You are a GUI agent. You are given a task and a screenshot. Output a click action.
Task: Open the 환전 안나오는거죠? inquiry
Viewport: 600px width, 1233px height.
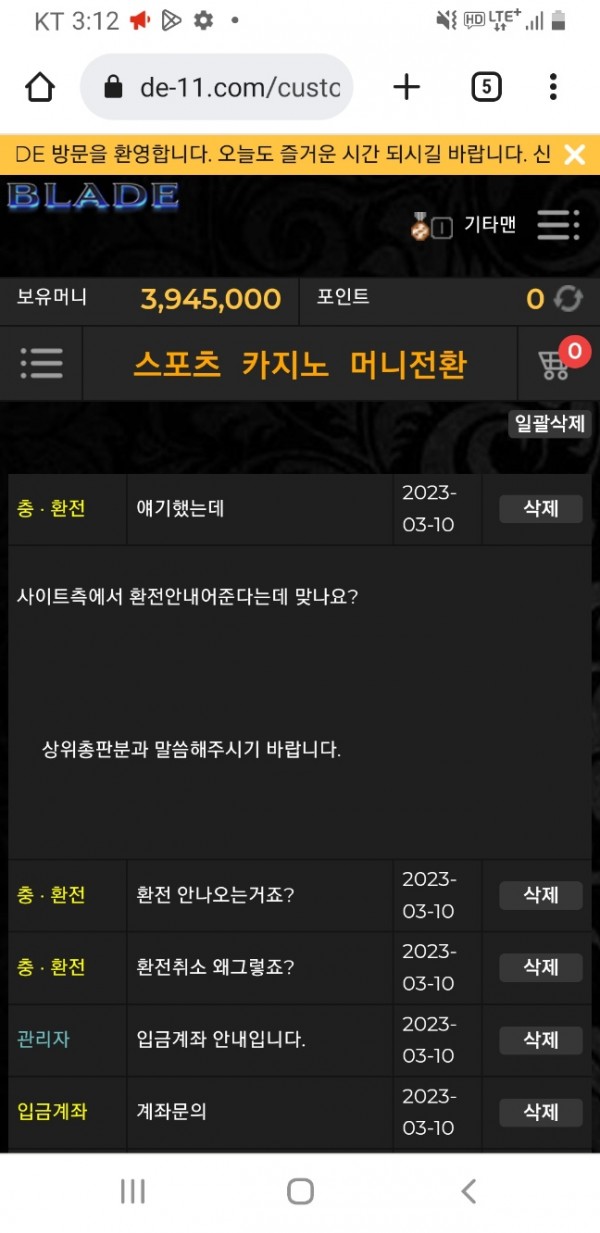tap(215, 895)
